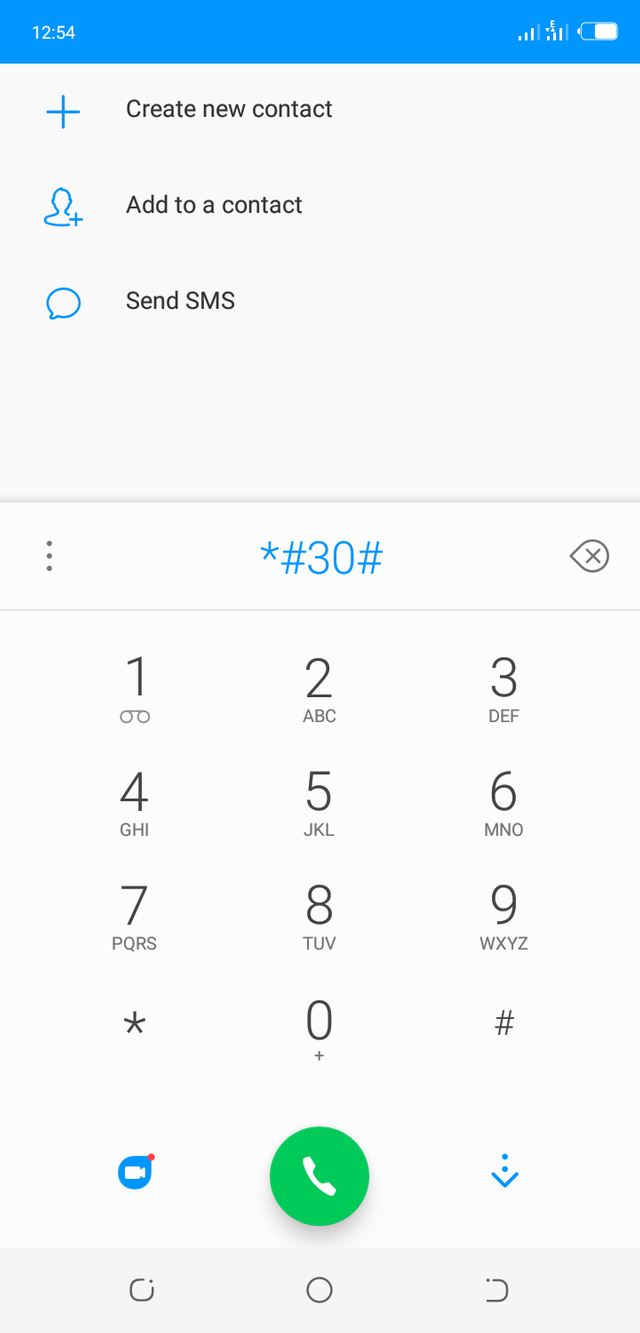
Task: Dial digit 2 ABC key
Action: 319,688
